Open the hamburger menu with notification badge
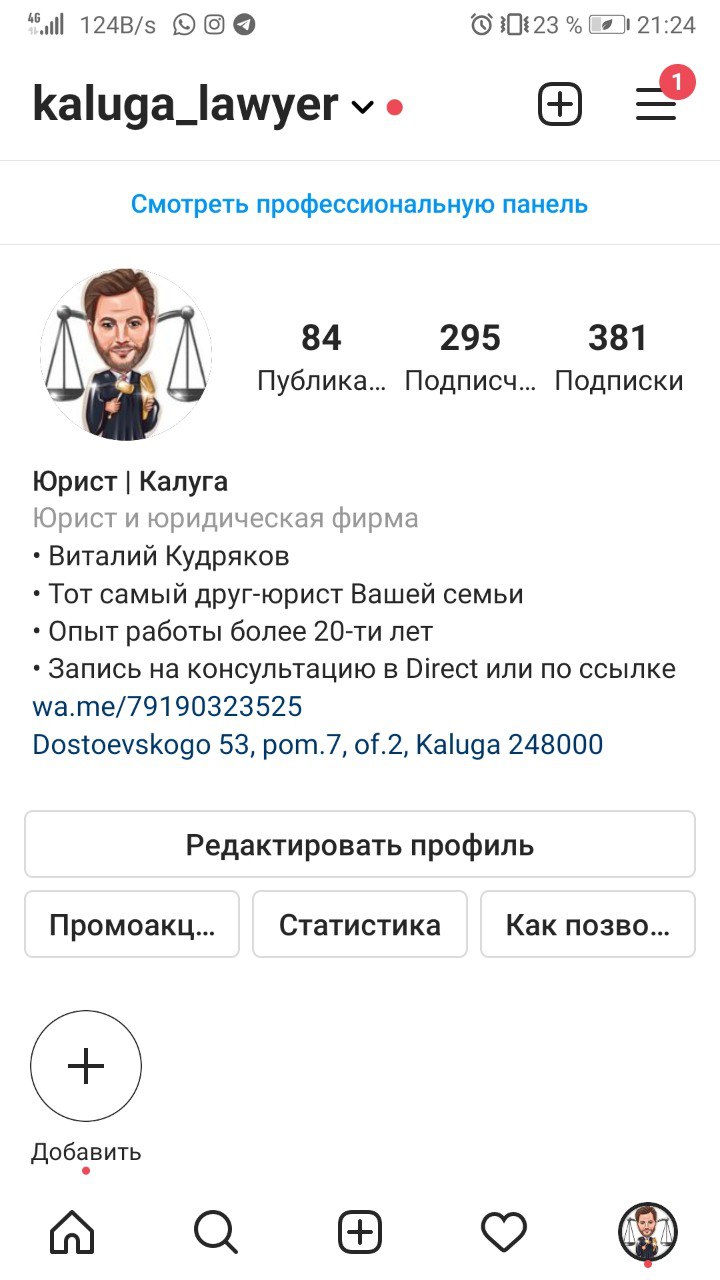This screenshot has height=1280, width=720. (x=656, y=104)
